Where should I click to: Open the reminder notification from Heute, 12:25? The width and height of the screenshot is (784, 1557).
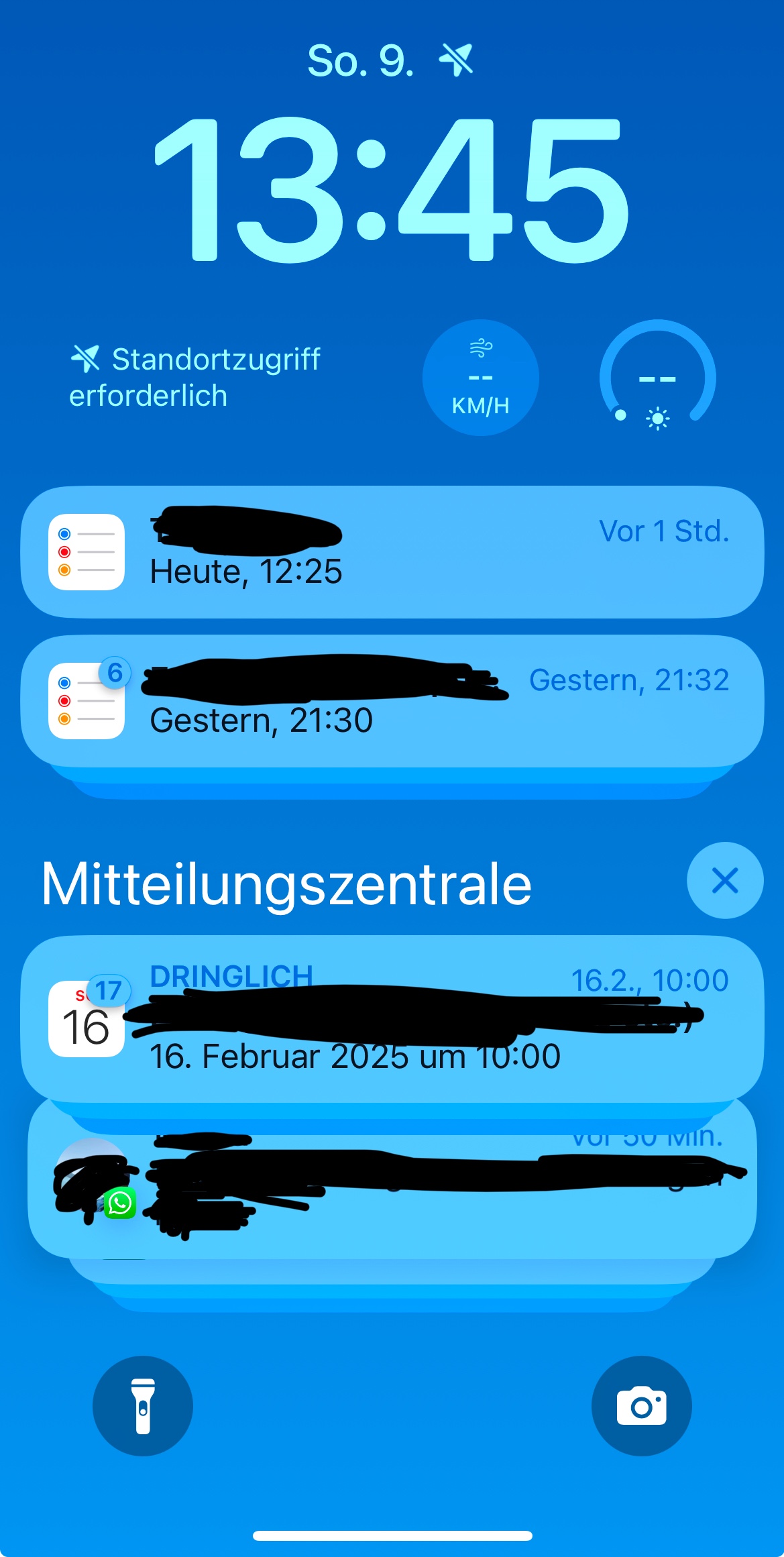[392, 552]
